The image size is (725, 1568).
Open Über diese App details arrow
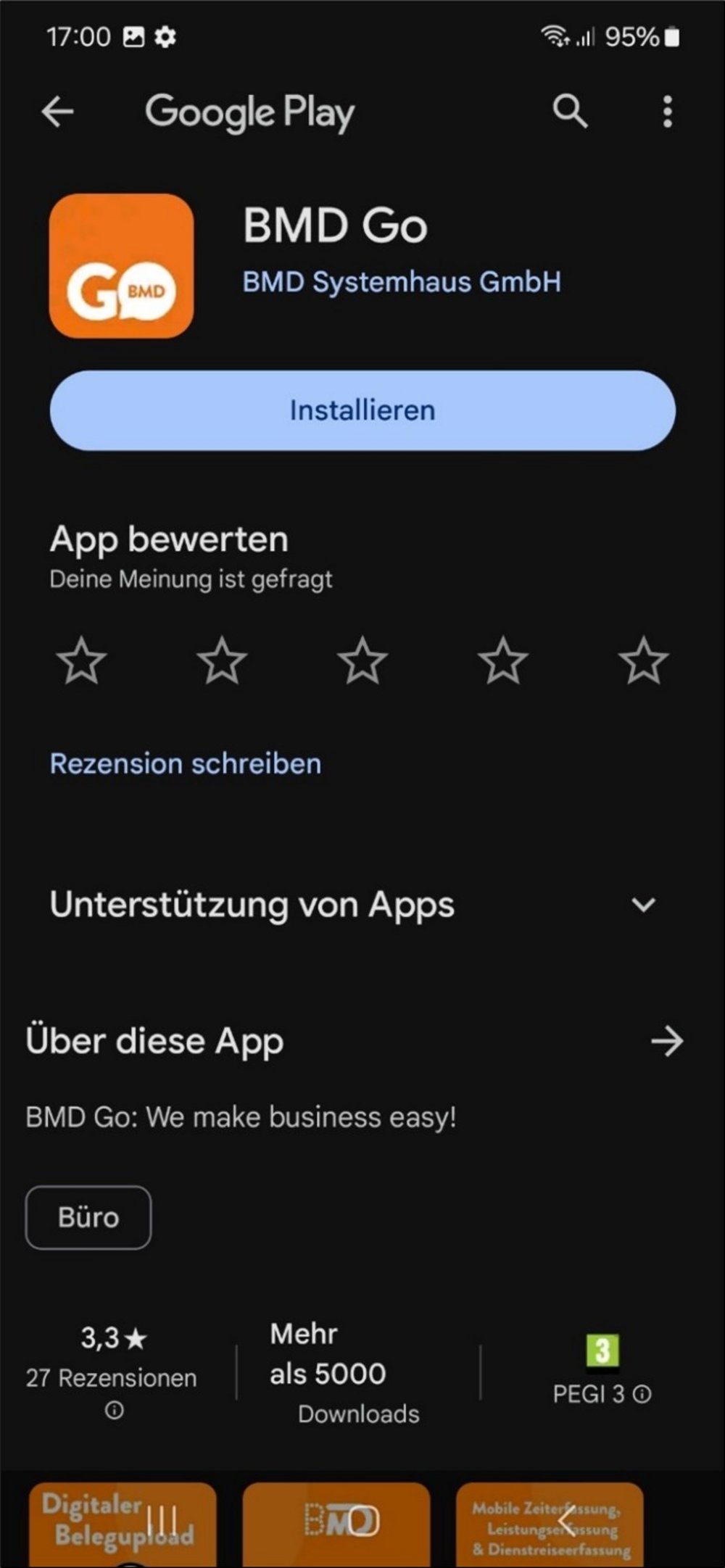pos(667,1041)
